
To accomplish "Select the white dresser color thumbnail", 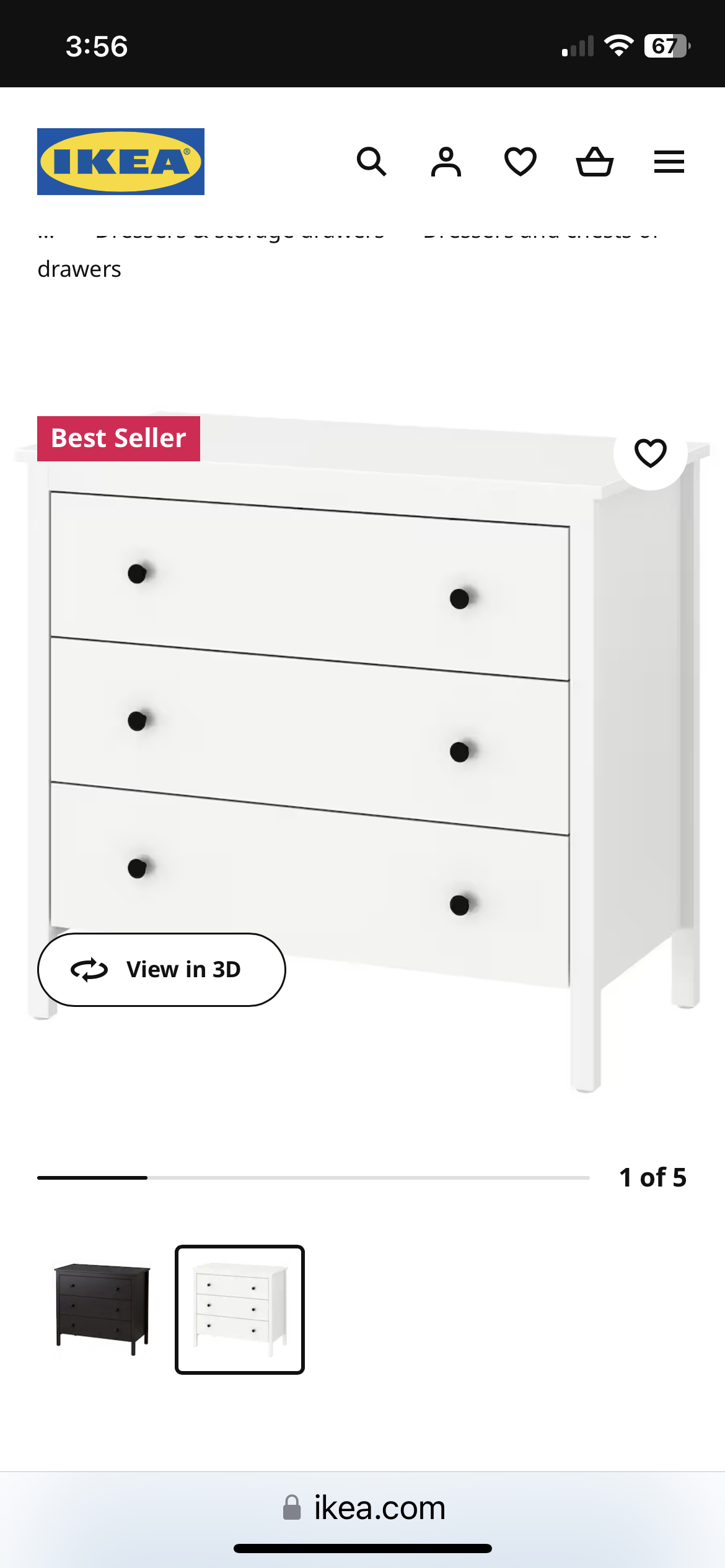I will coord(240,1309).
